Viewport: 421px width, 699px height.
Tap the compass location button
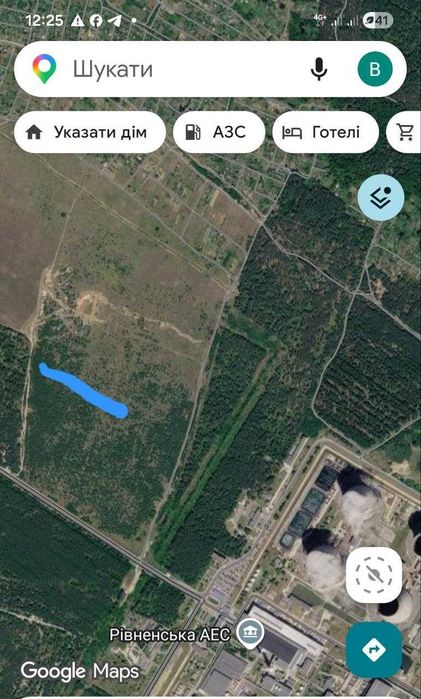point(374,575)
